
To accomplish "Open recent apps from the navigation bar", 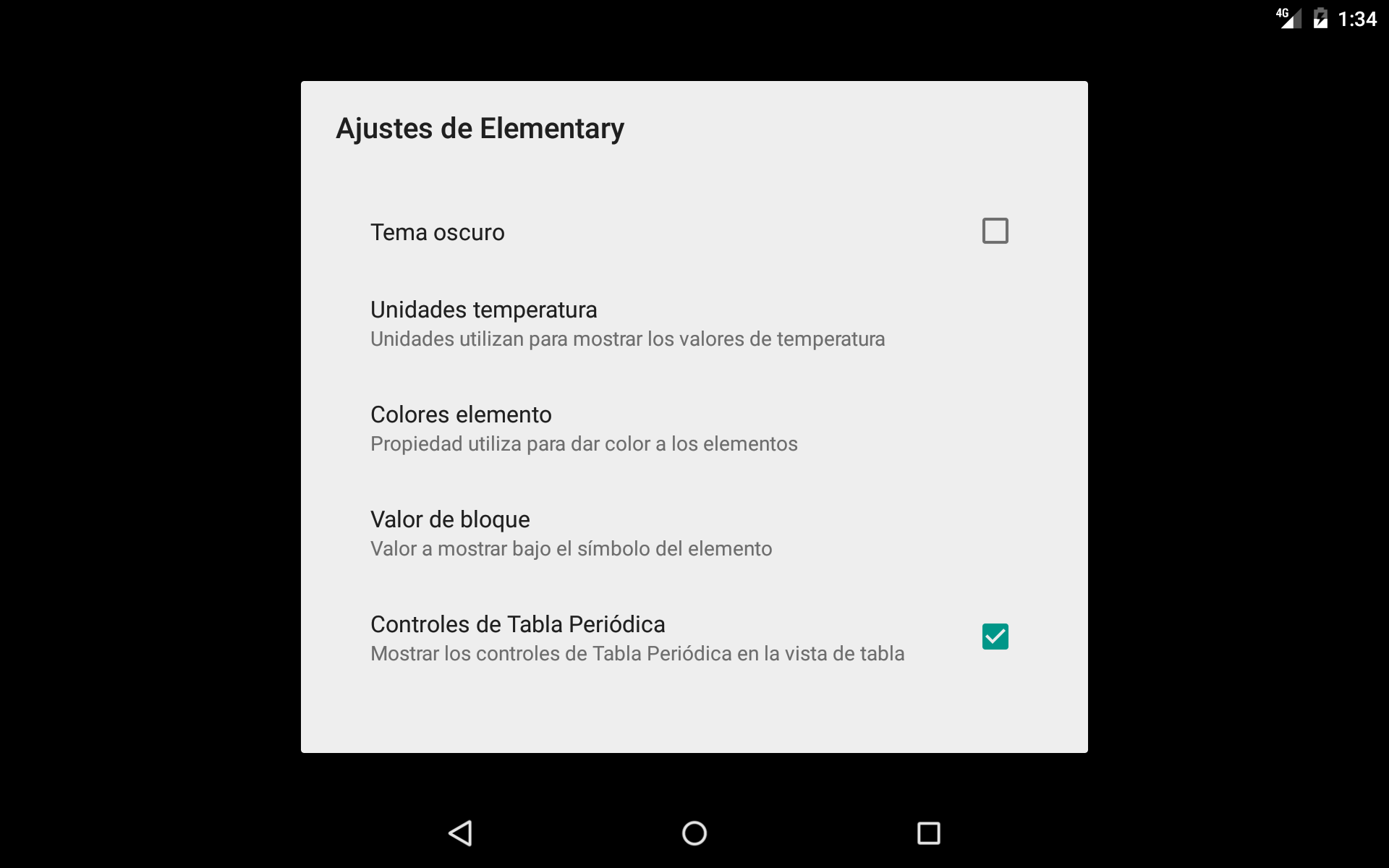I will pos(928,833).
